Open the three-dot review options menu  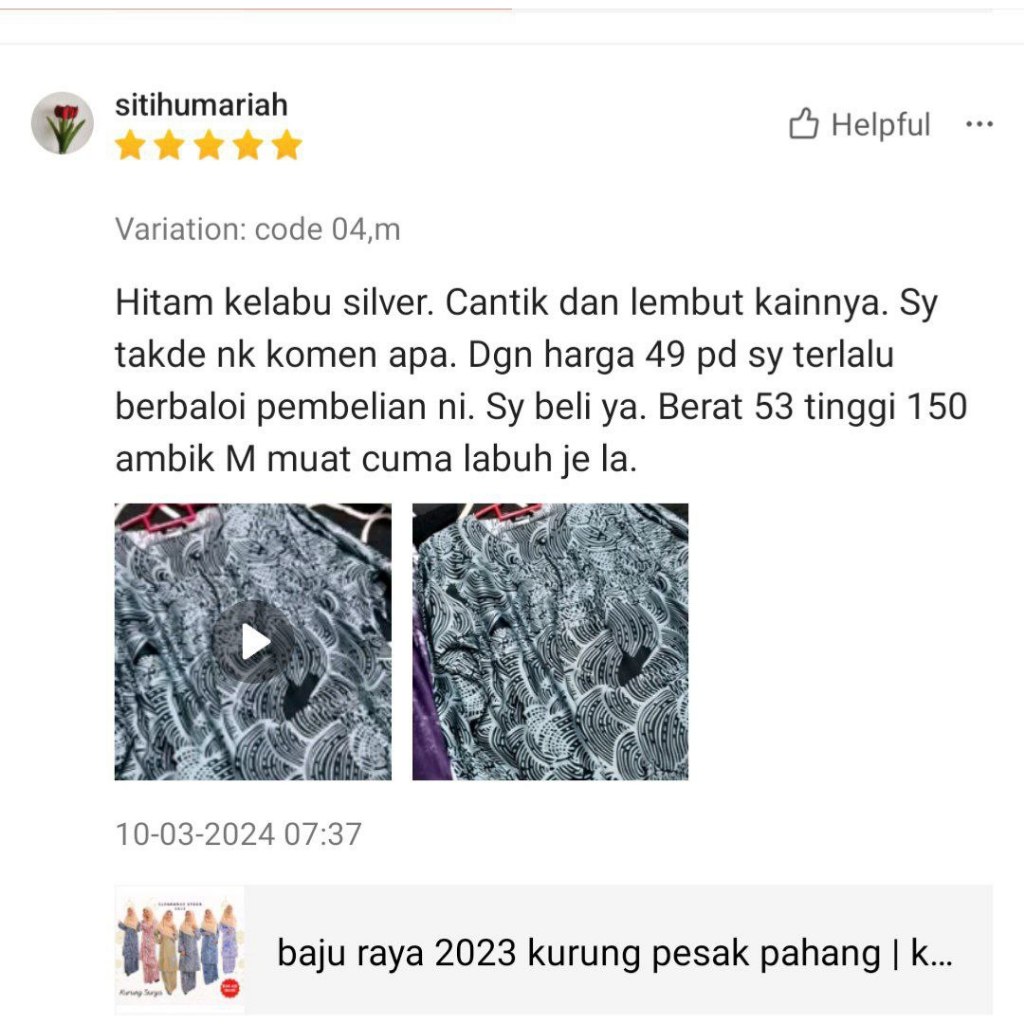pos(979,124)
